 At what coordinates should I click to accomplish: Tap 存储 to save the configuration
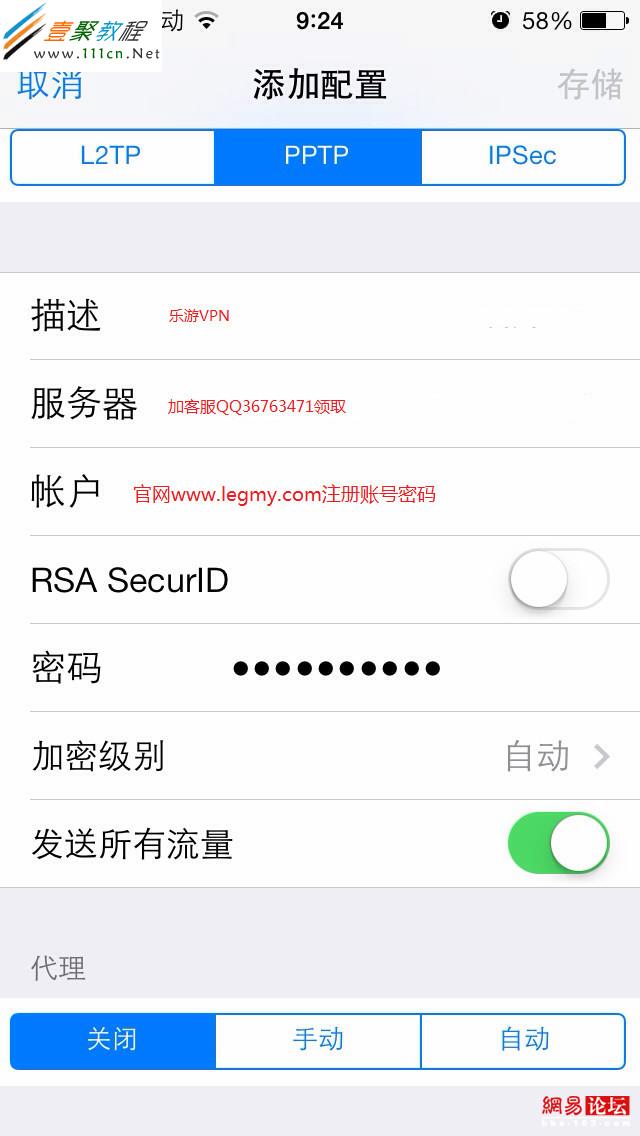pyautogui.click(x=589, y=85)
